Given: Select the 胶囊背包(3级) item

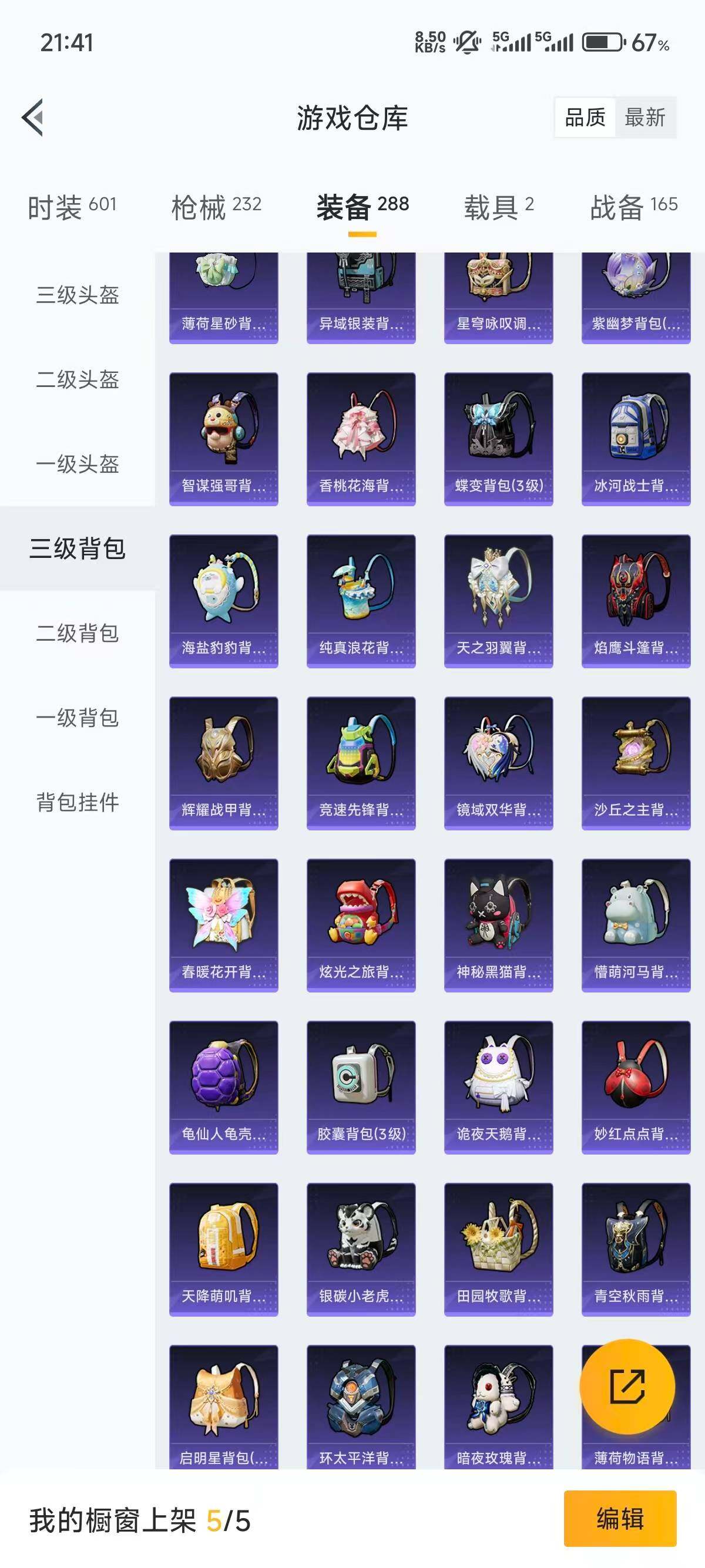Looking at the screenshot, I should tap(360, 1086).
